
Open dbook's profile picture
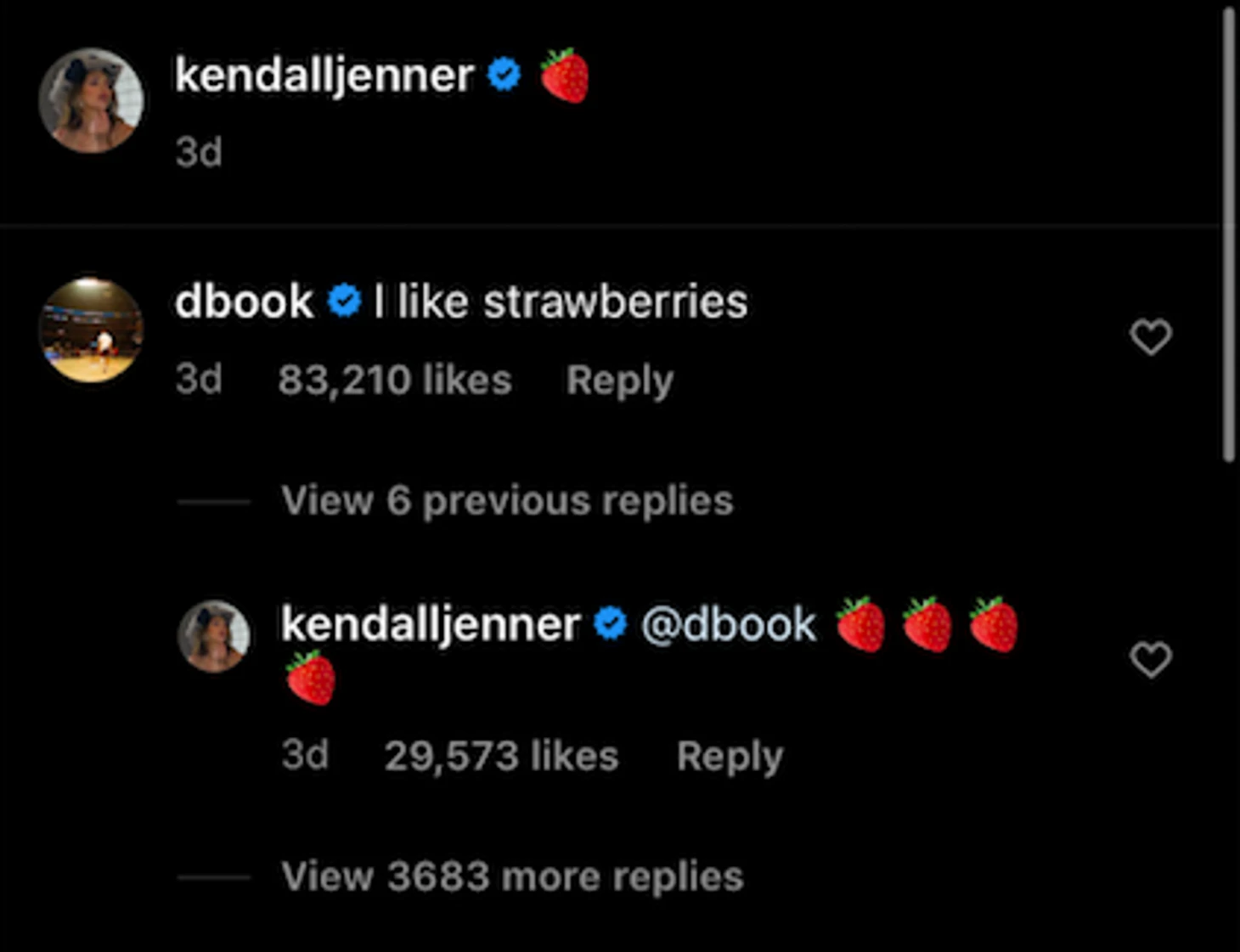point(91,330)
